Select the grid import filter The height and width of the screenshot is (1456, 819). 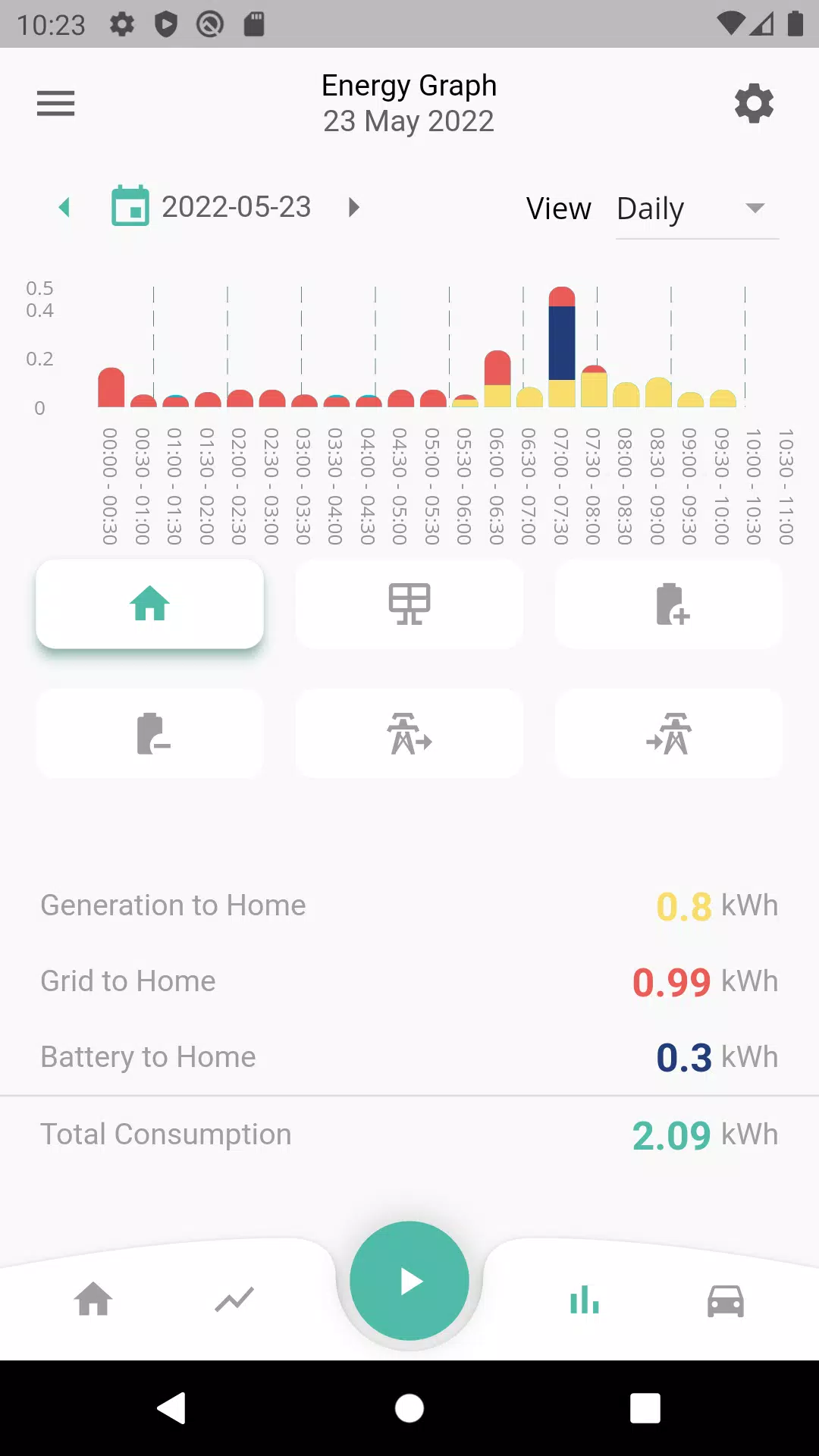(669, 733)
